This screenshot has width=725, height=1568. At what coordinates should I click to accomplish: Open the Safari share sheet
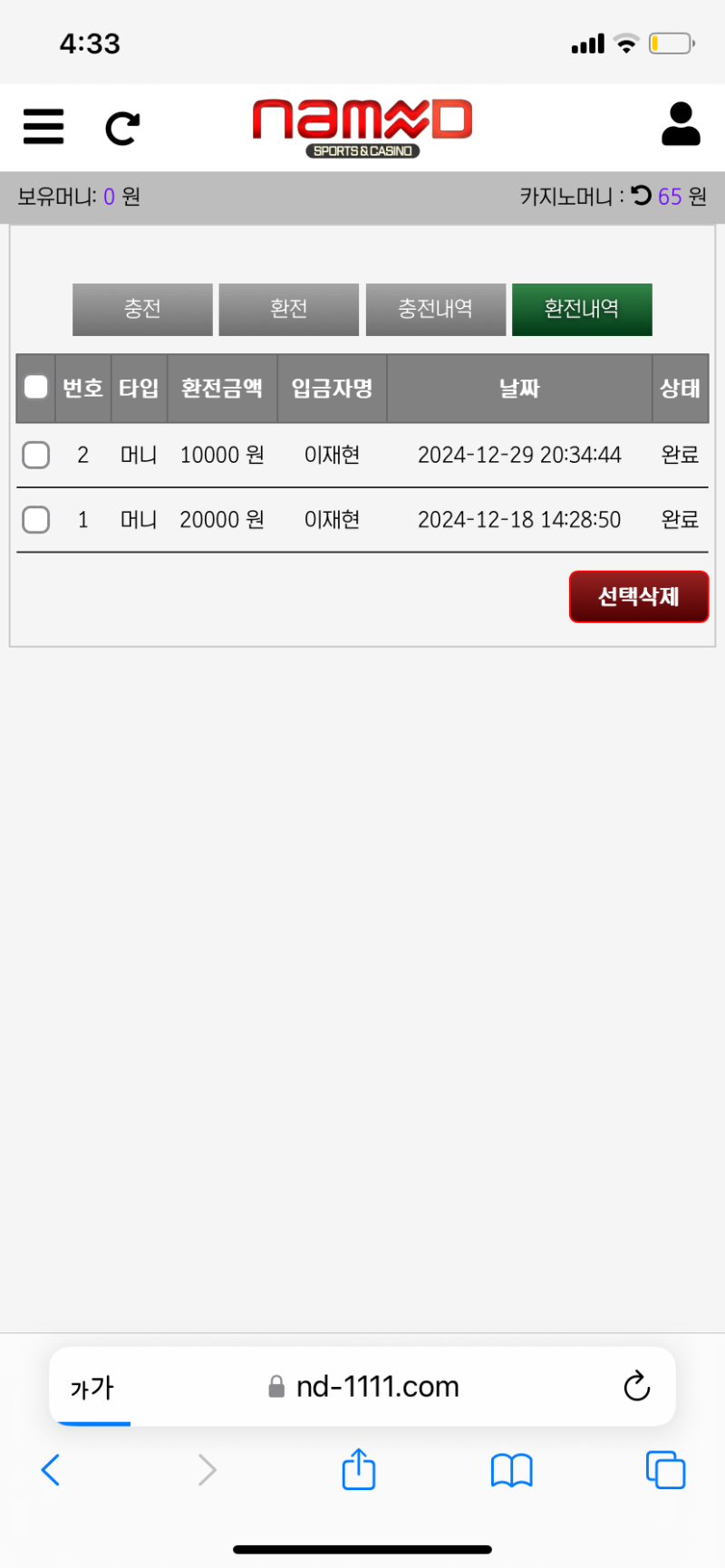(358, 1469)
